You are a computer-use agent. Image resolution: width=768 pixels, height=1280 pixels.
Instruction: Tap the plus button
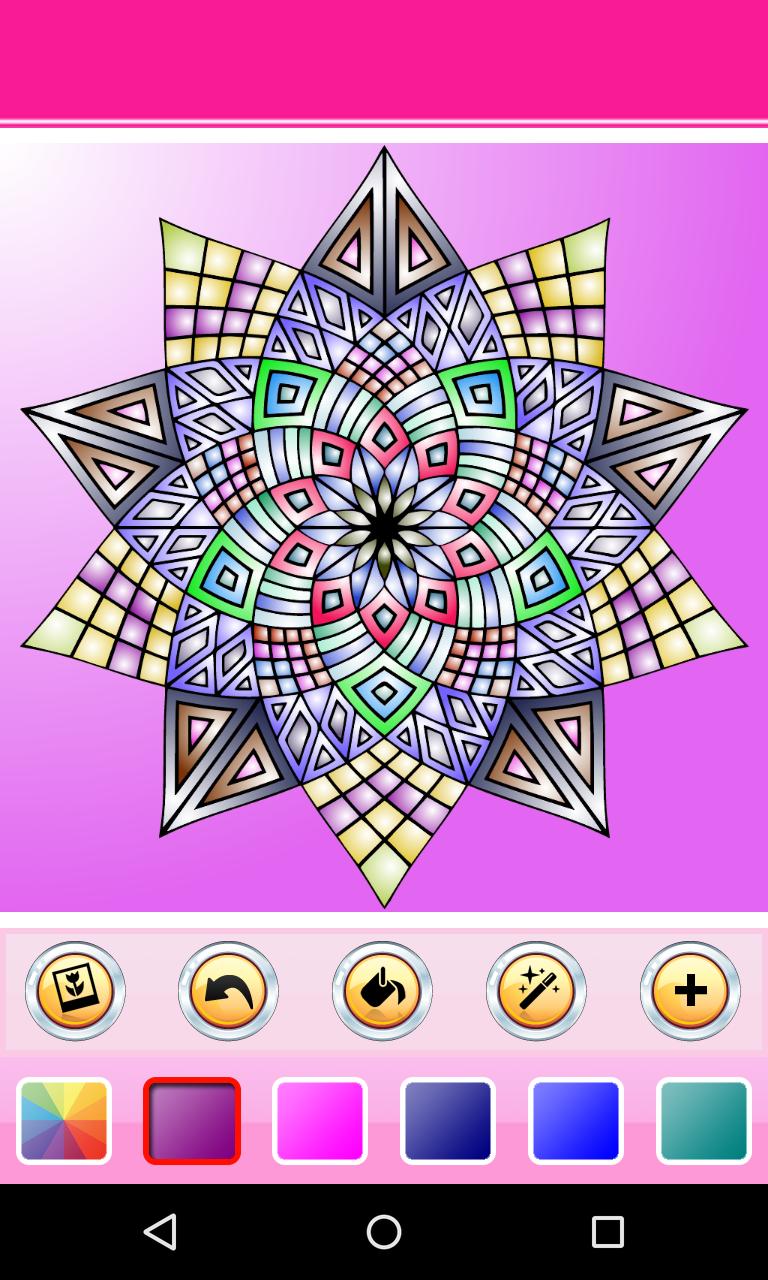coord(690,991)
